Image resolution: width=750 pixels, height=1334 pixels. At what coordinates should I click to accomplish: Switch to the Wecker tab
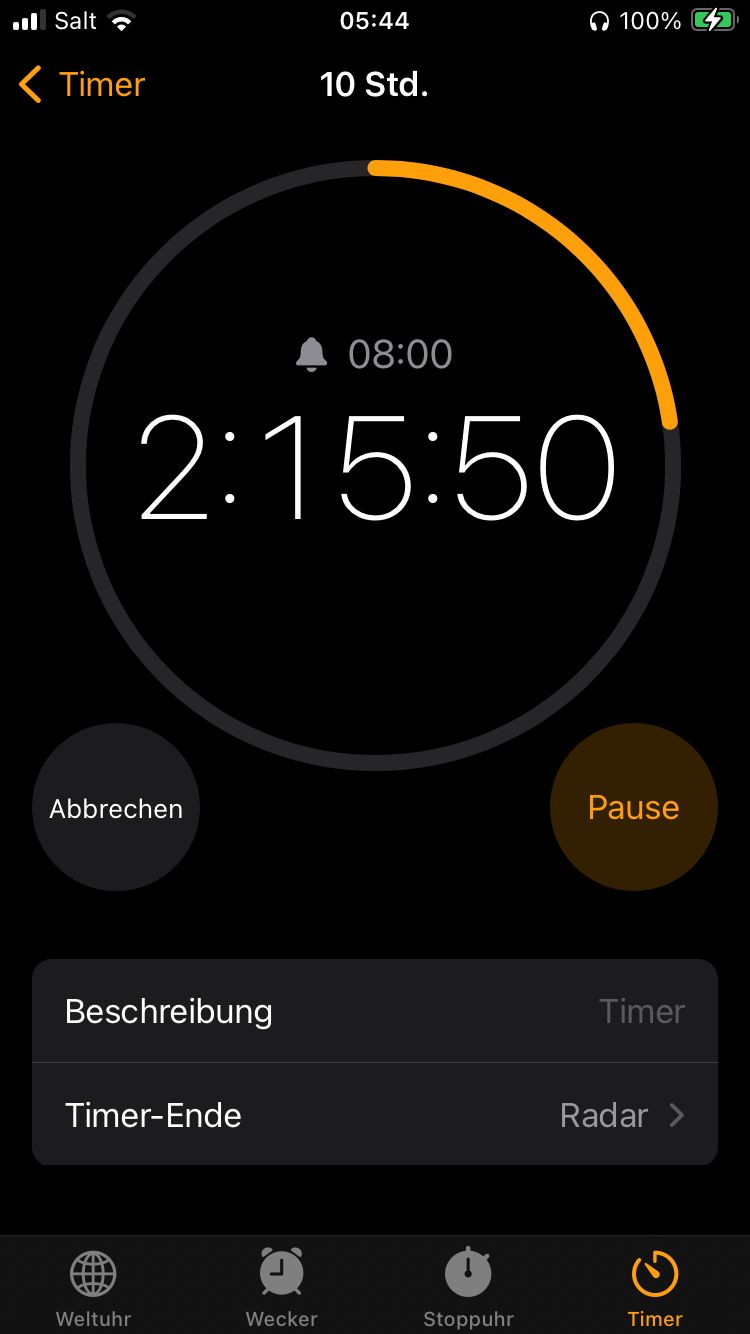point(281,1287)
